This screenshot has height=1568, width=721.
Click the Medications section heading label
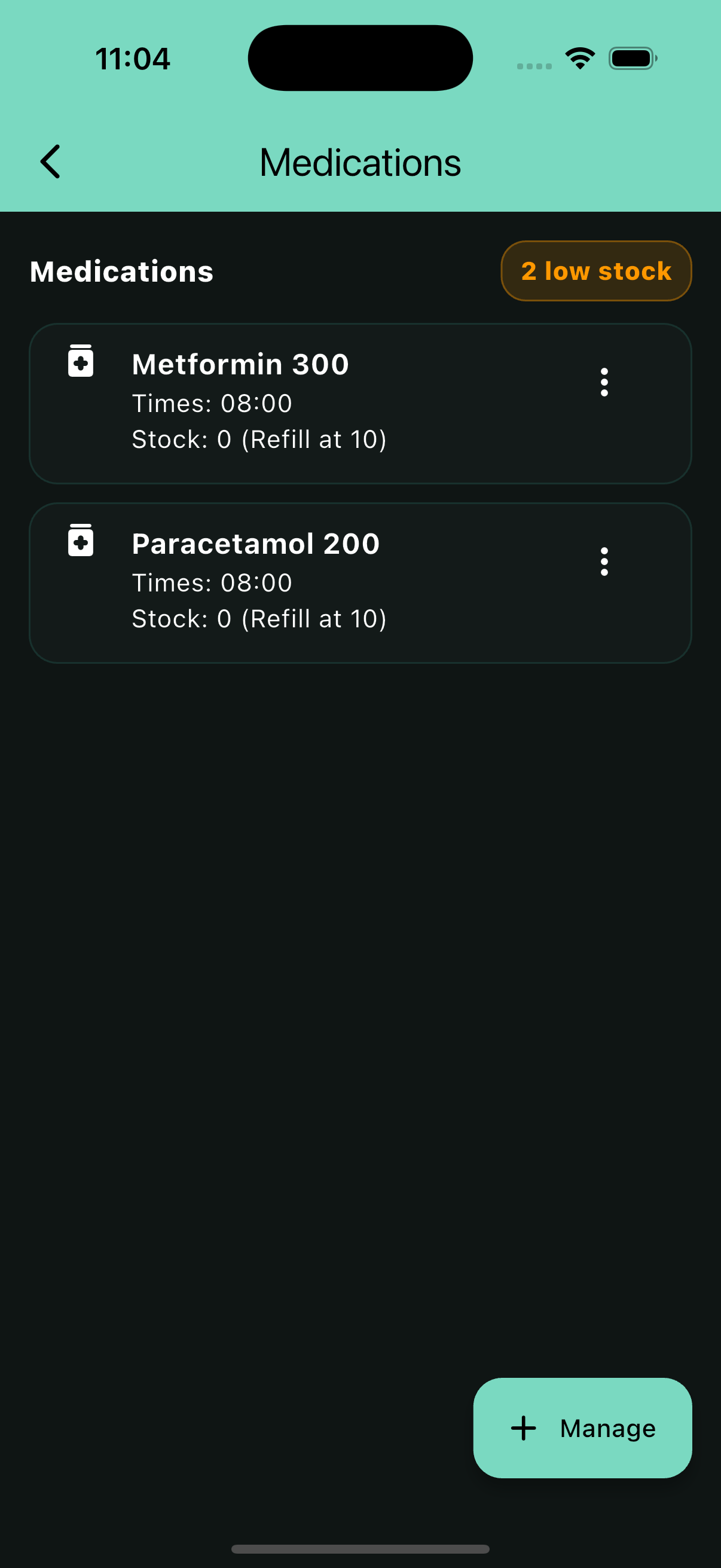[121, 271]
